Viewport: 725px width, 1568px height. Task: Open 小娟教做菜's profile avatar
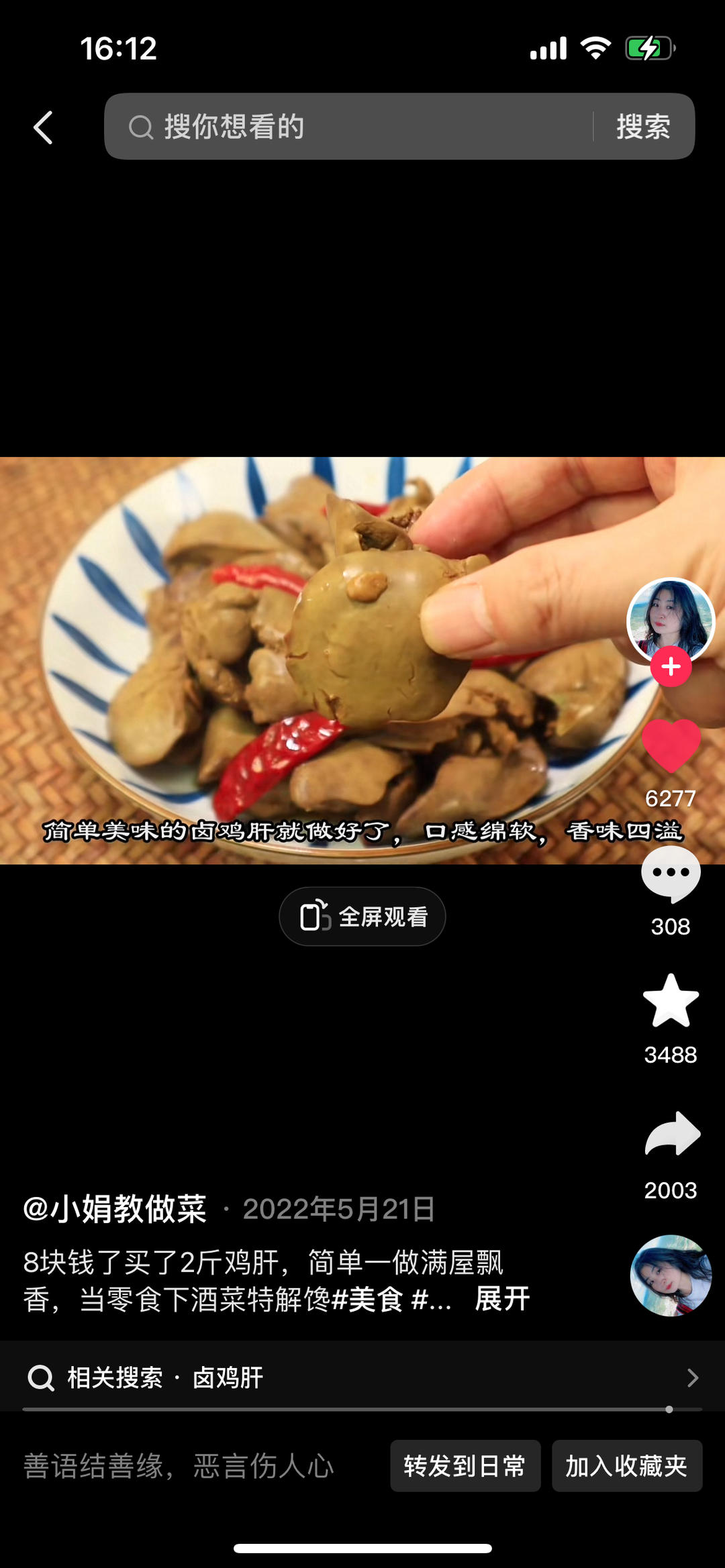pos(670,620)
